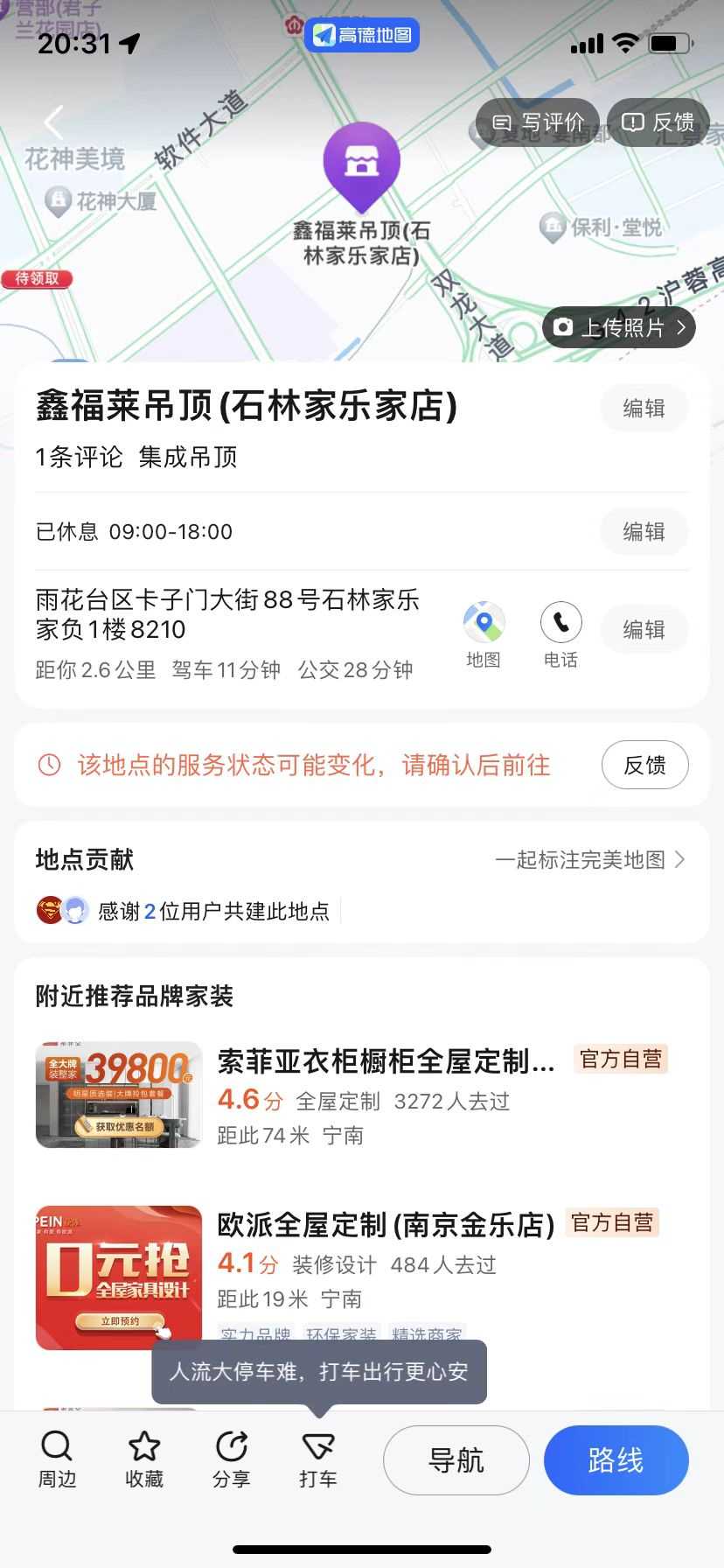Start navigation with 导航 button

click(x=456, y=1459)
